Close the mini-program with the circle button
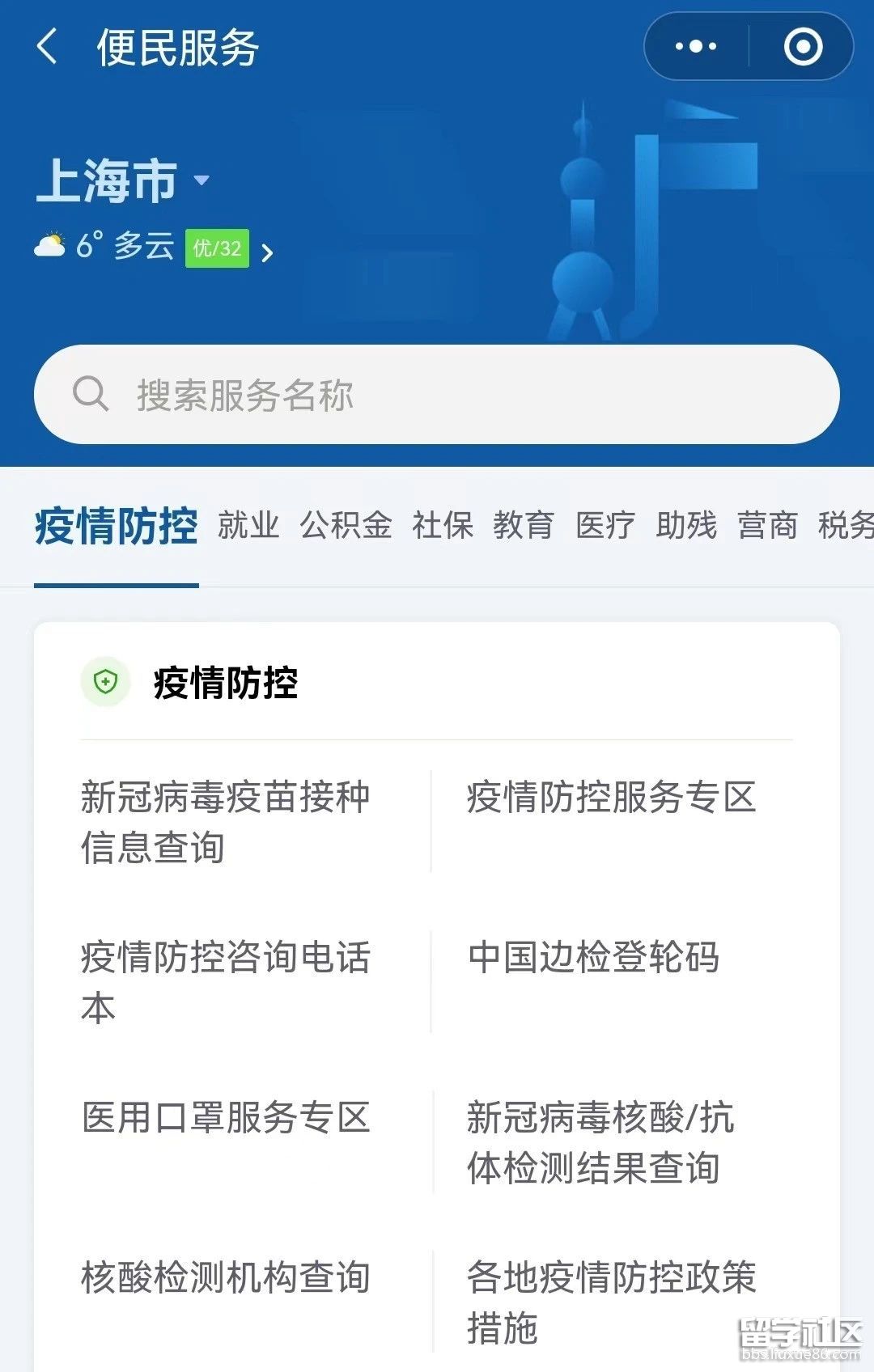The image size is (874, 1372). (803, 47)
